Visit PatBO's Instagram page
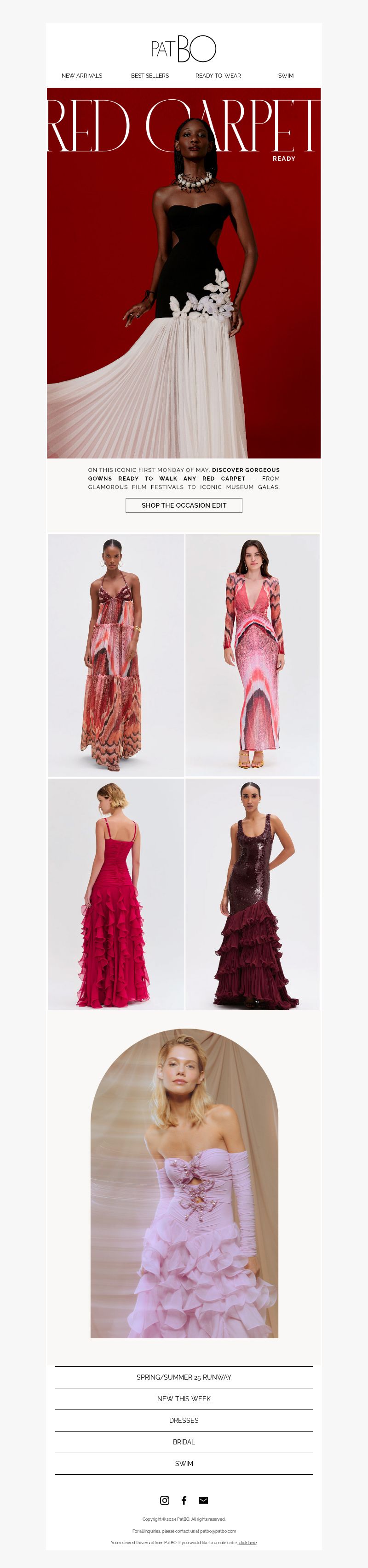 (x=165, y=1500)
